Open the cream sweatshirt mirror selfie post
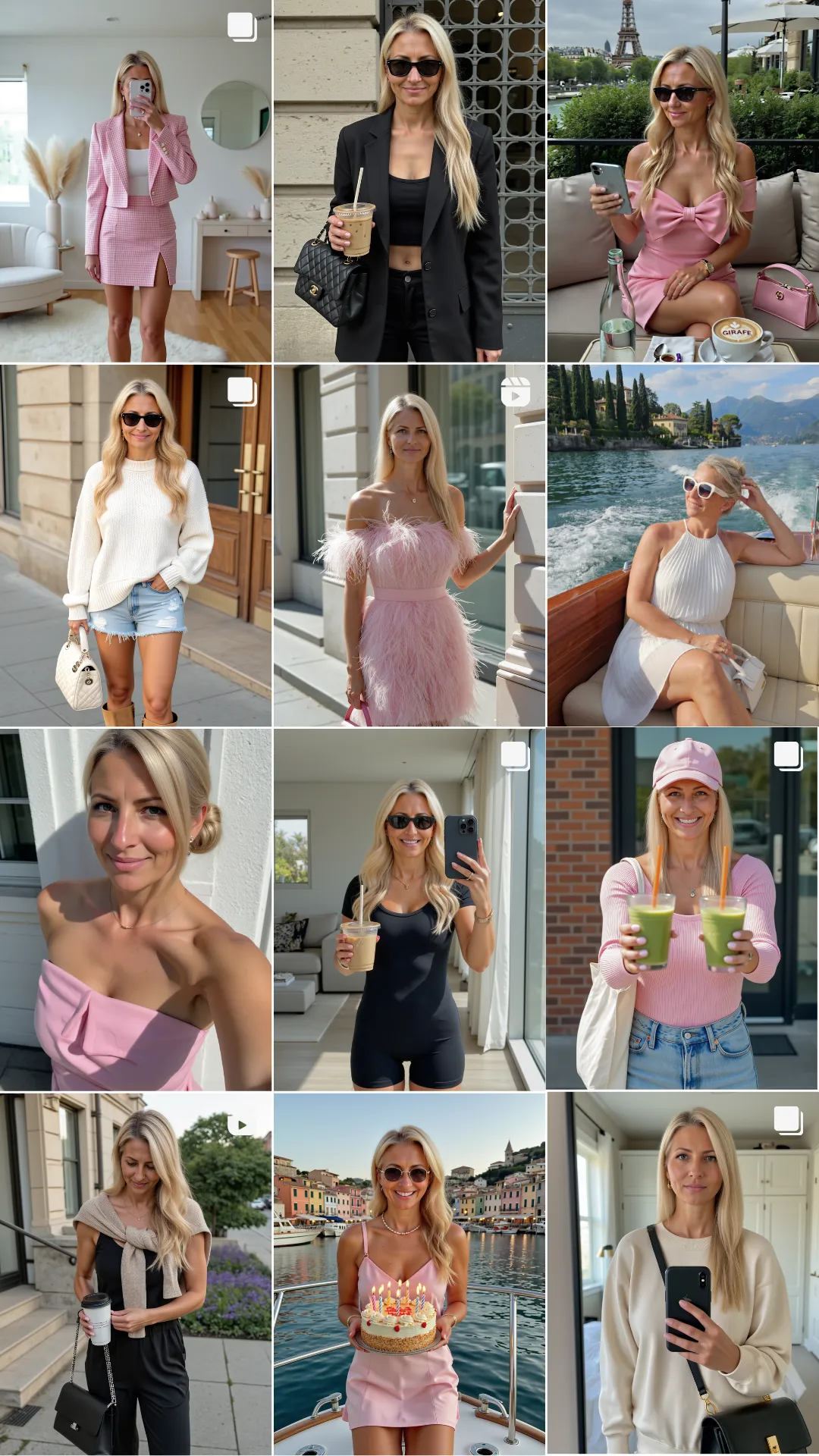Screen dimensions: 819x1456 click(683, 1274)
